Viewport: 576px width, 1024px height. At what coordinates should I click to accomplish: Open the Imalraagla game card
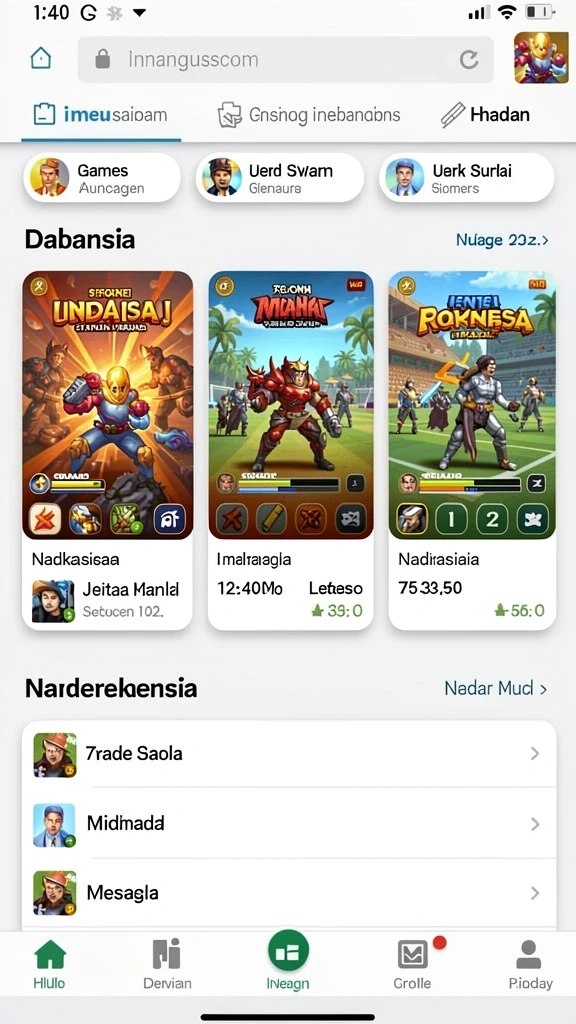[291, 451]
